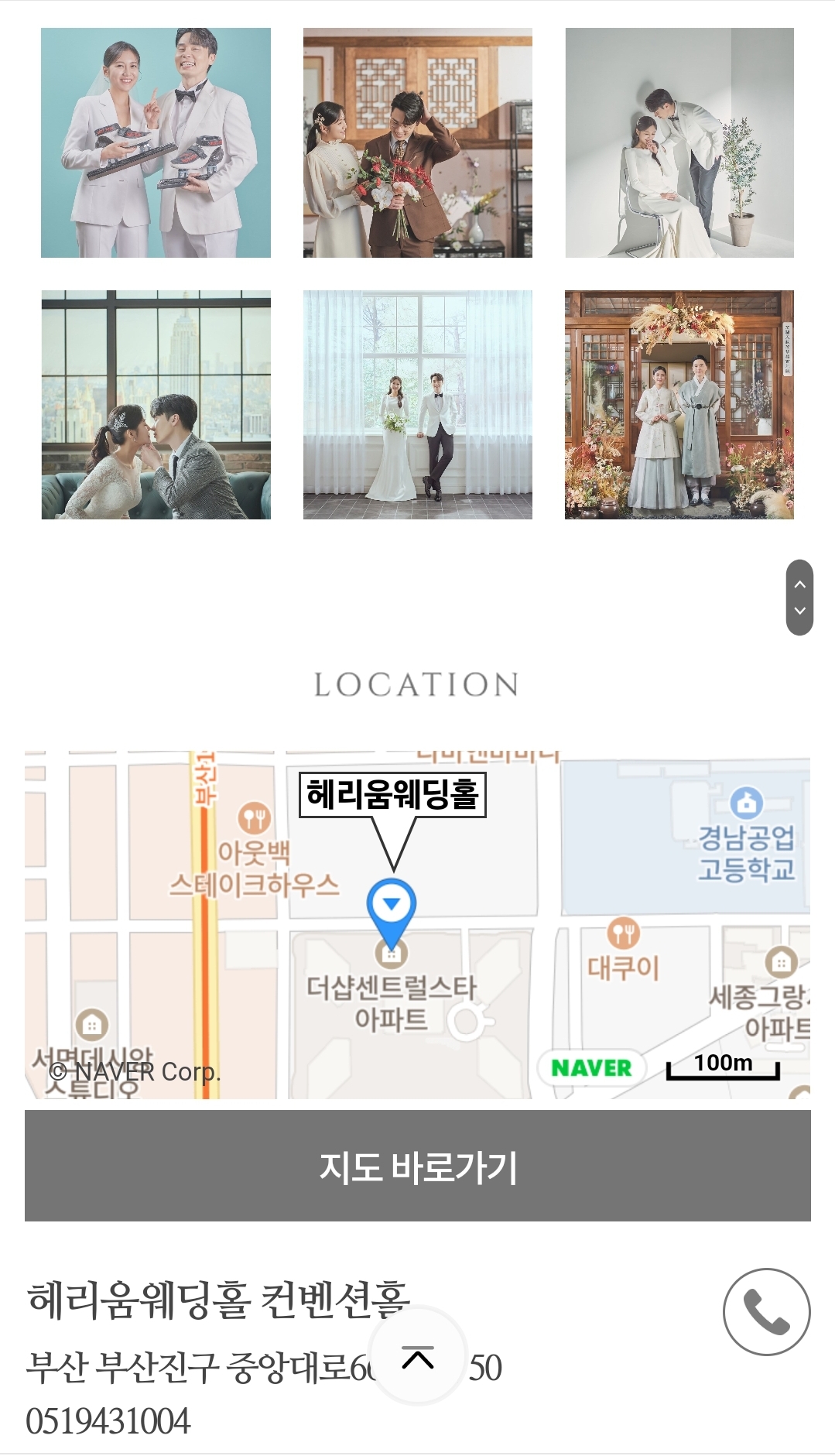
Task: Open the turquoise-background couple photo with shoes
Action: coord(156,142)
